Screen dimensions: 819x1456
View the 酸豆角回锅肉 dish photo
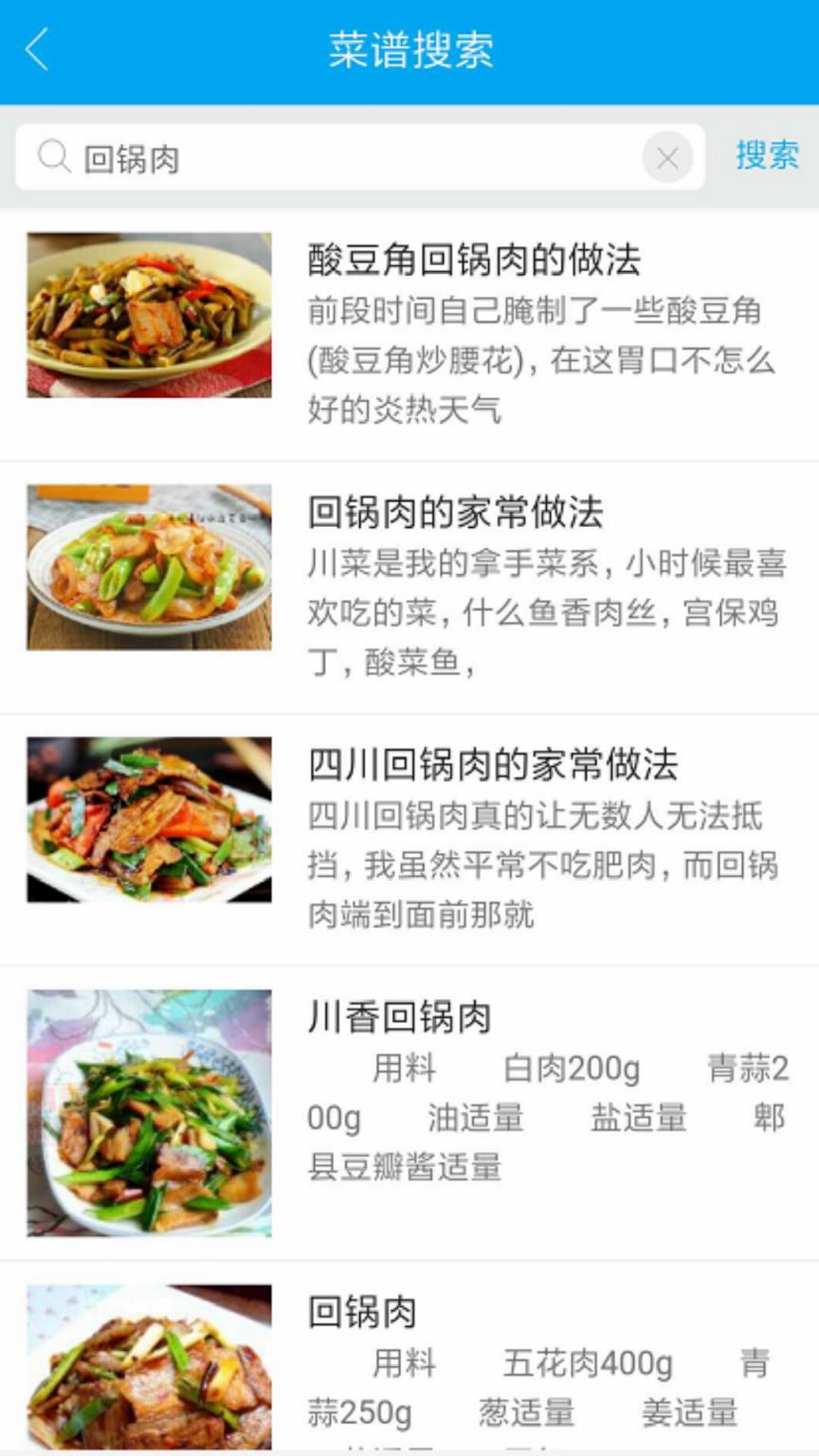tap(149, 314)
